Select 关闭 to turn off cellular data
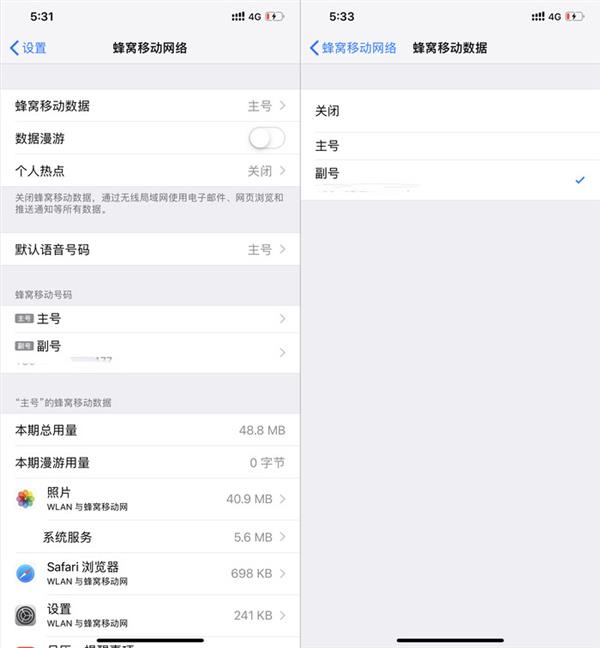This screenshot has width=600, height=648. [x=450, y=111]
